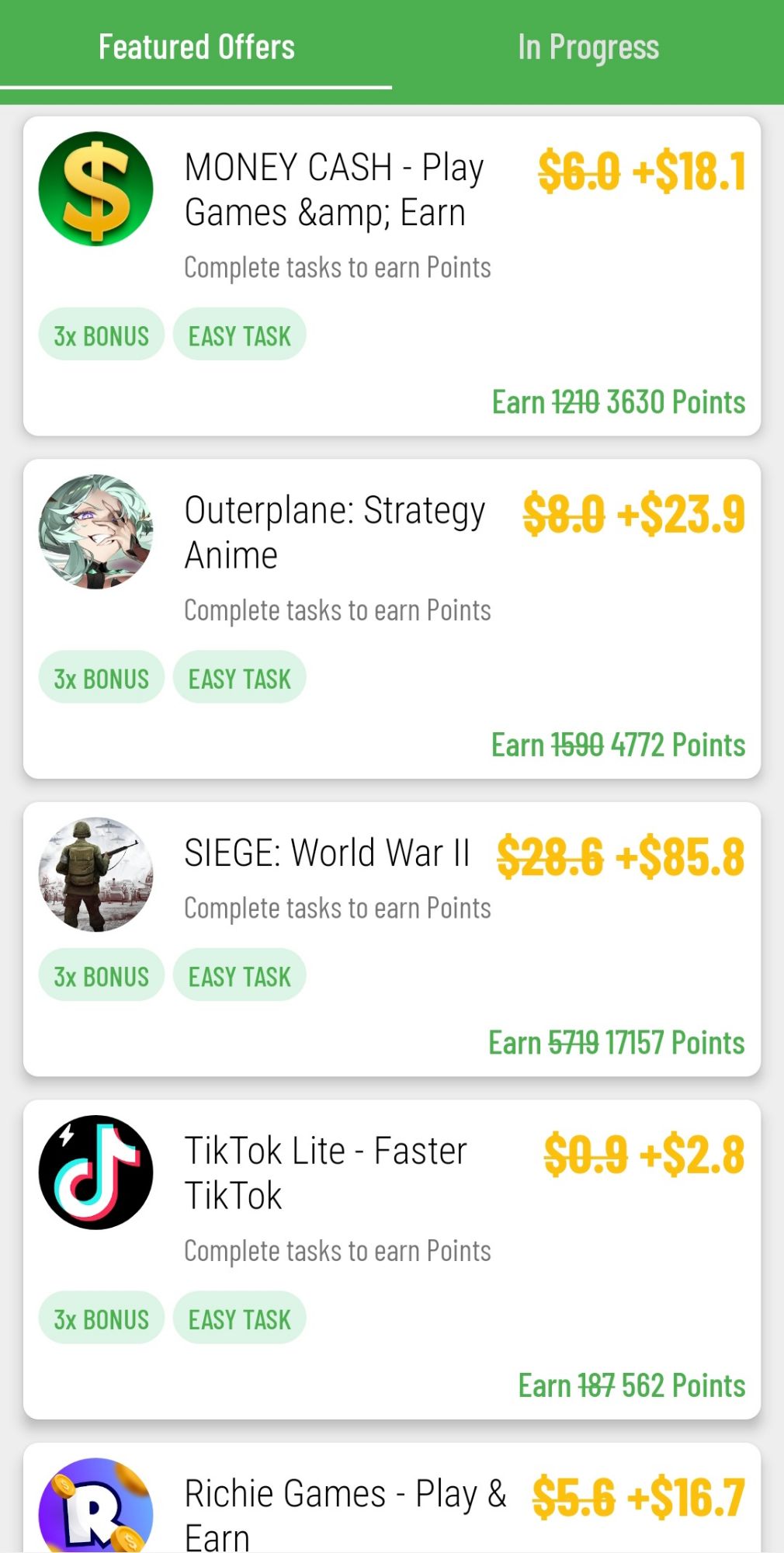
Task: Click 'Earn 4772 Points' on Outerplane offer
Action: tap(617, 744)
